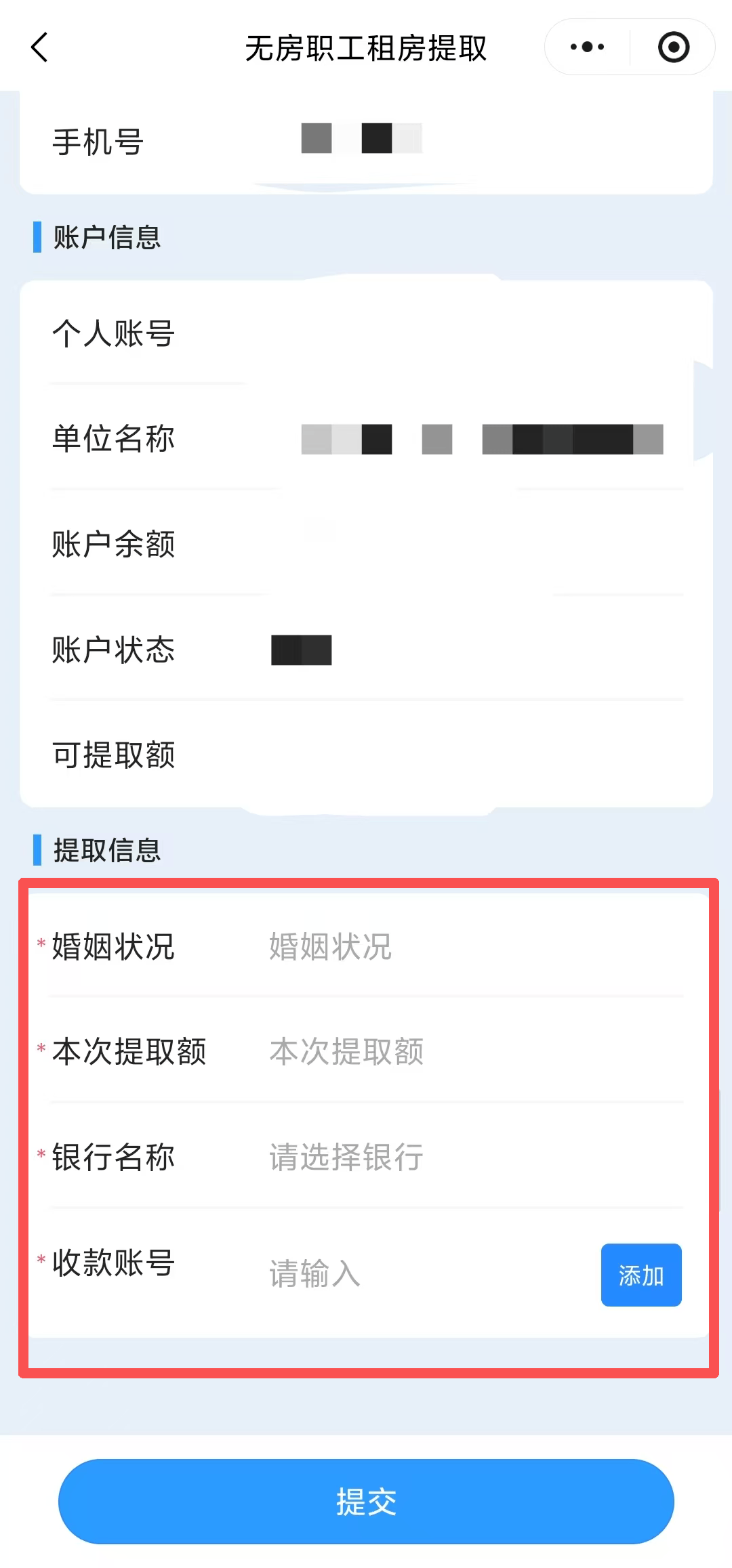Open the mini program more options menu

tap(587, 47)
